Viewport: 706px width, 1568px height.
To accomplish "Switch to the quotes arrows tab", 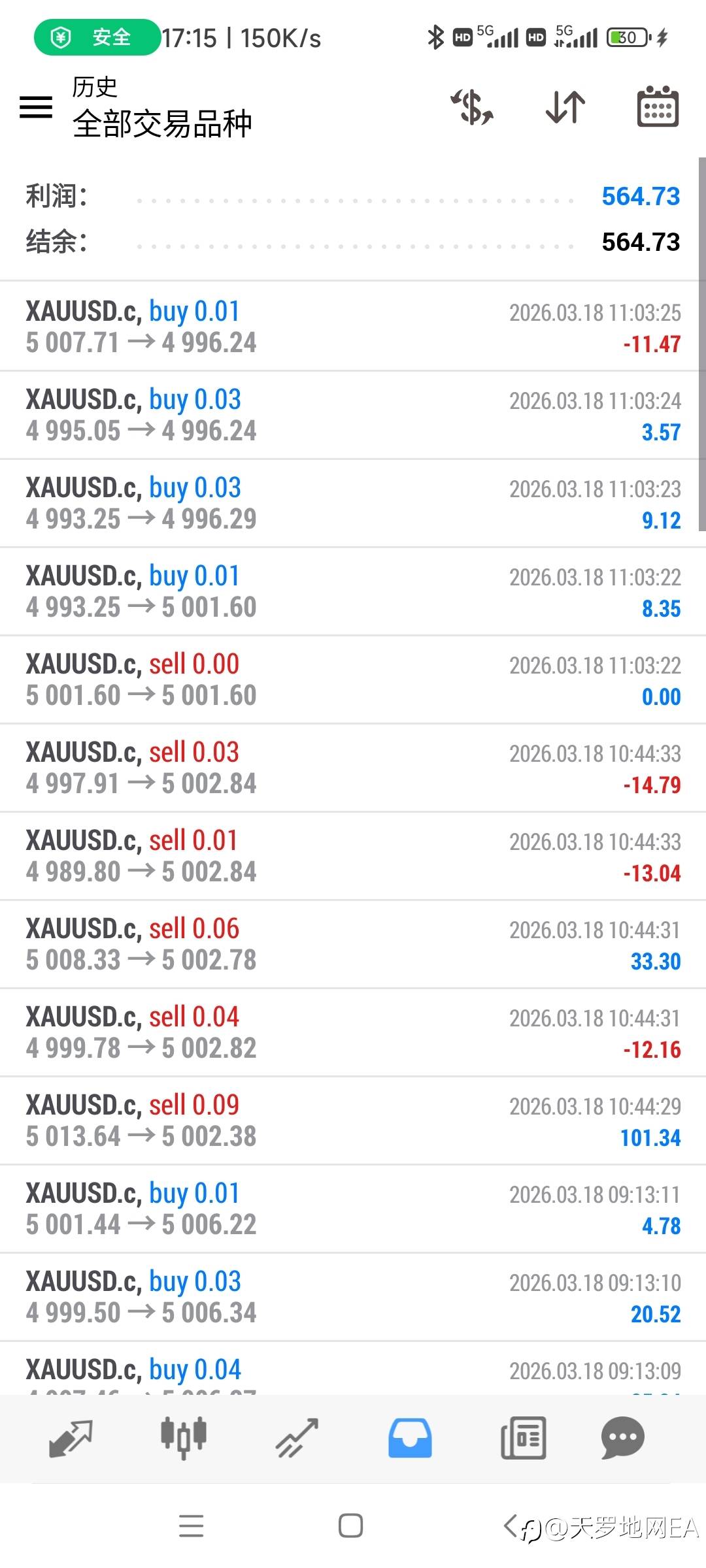I will coord(71,1439).
